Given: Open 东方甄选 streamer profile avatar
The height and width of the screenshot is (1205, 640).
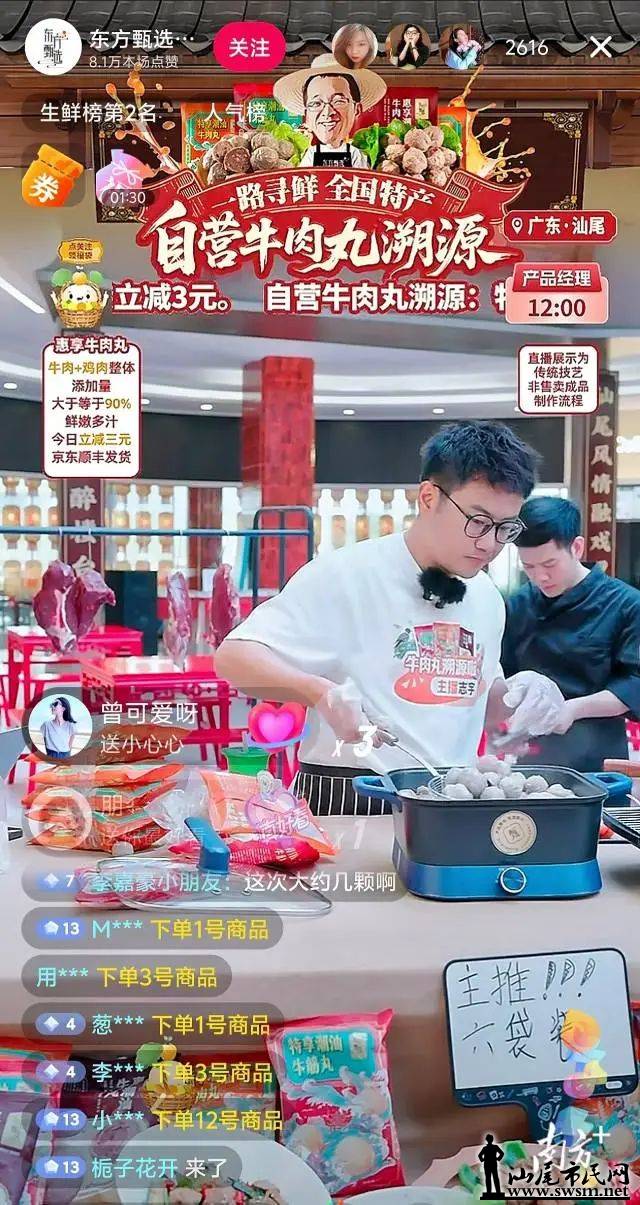Looking at the screenshot, I should [52, 47].
